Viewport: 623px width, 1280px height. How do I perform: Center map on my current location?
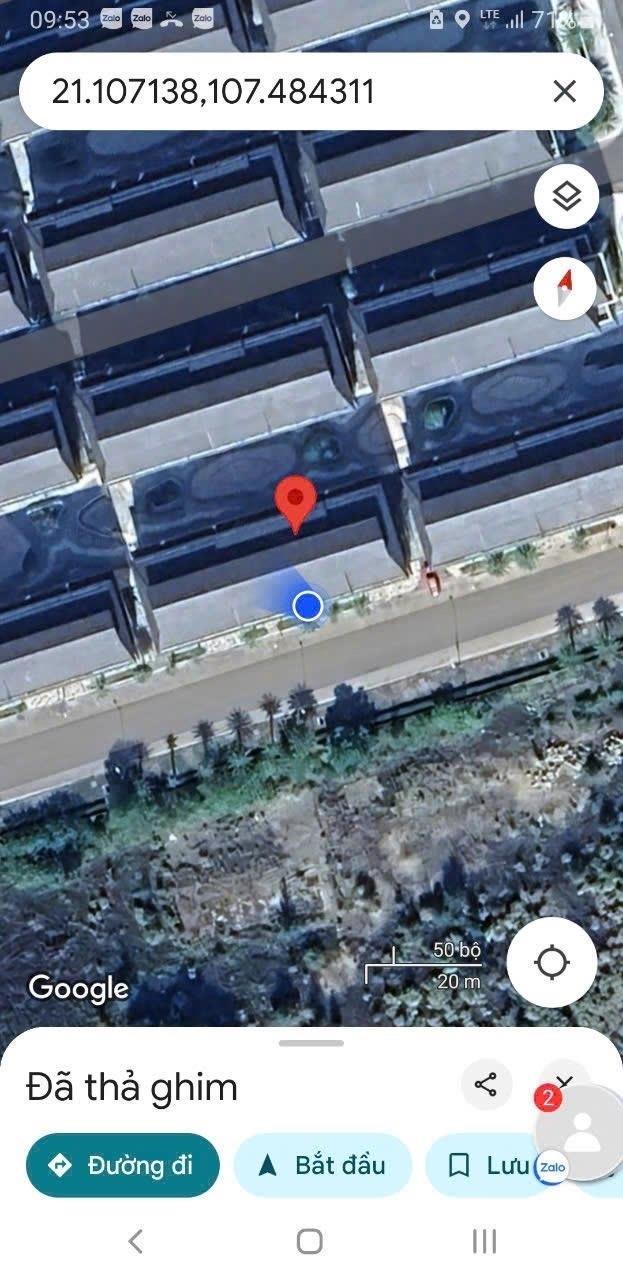pyautogui.click(x=552, y=963)
